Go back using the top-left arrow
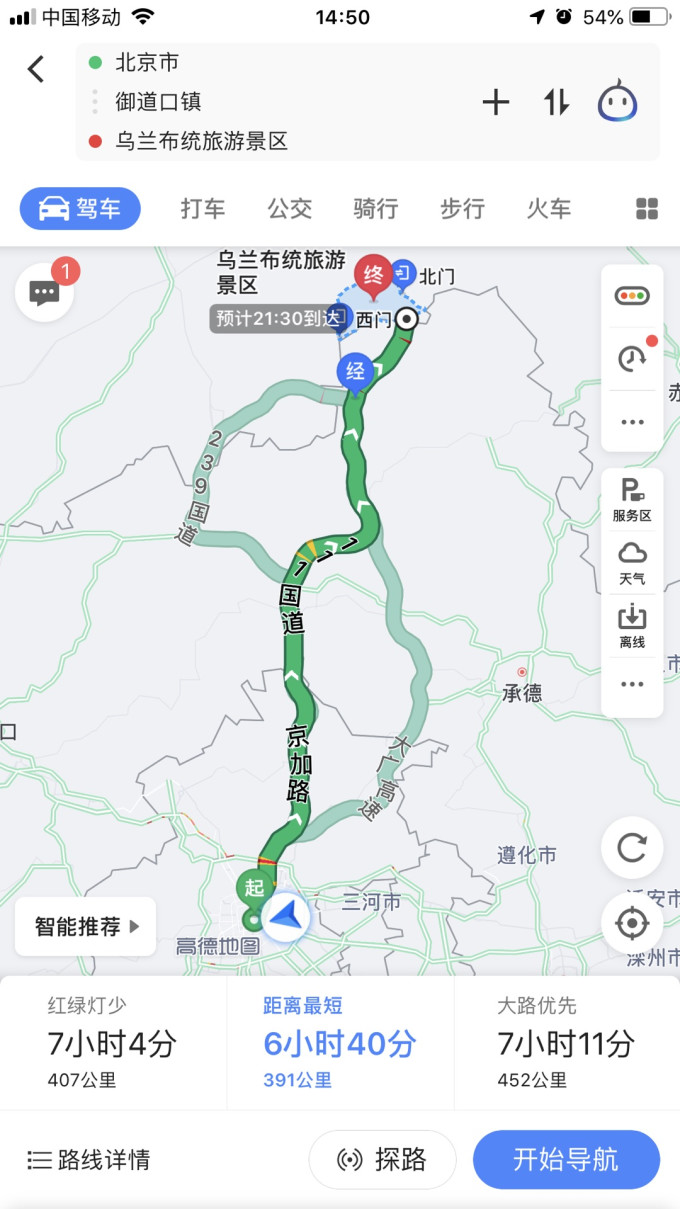 [x=36, y=69]
